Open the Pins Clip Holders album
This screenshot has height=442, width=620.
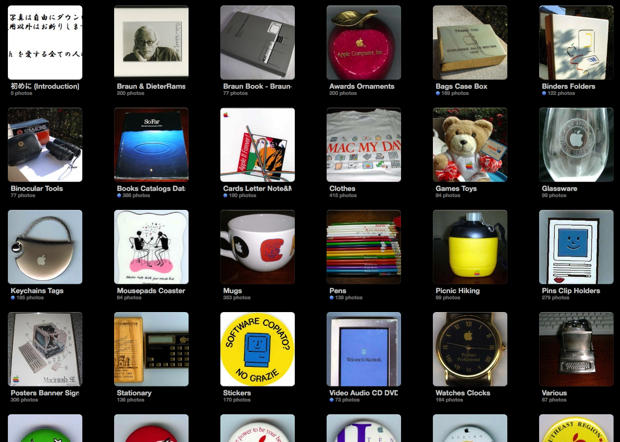tap(576, 247)
